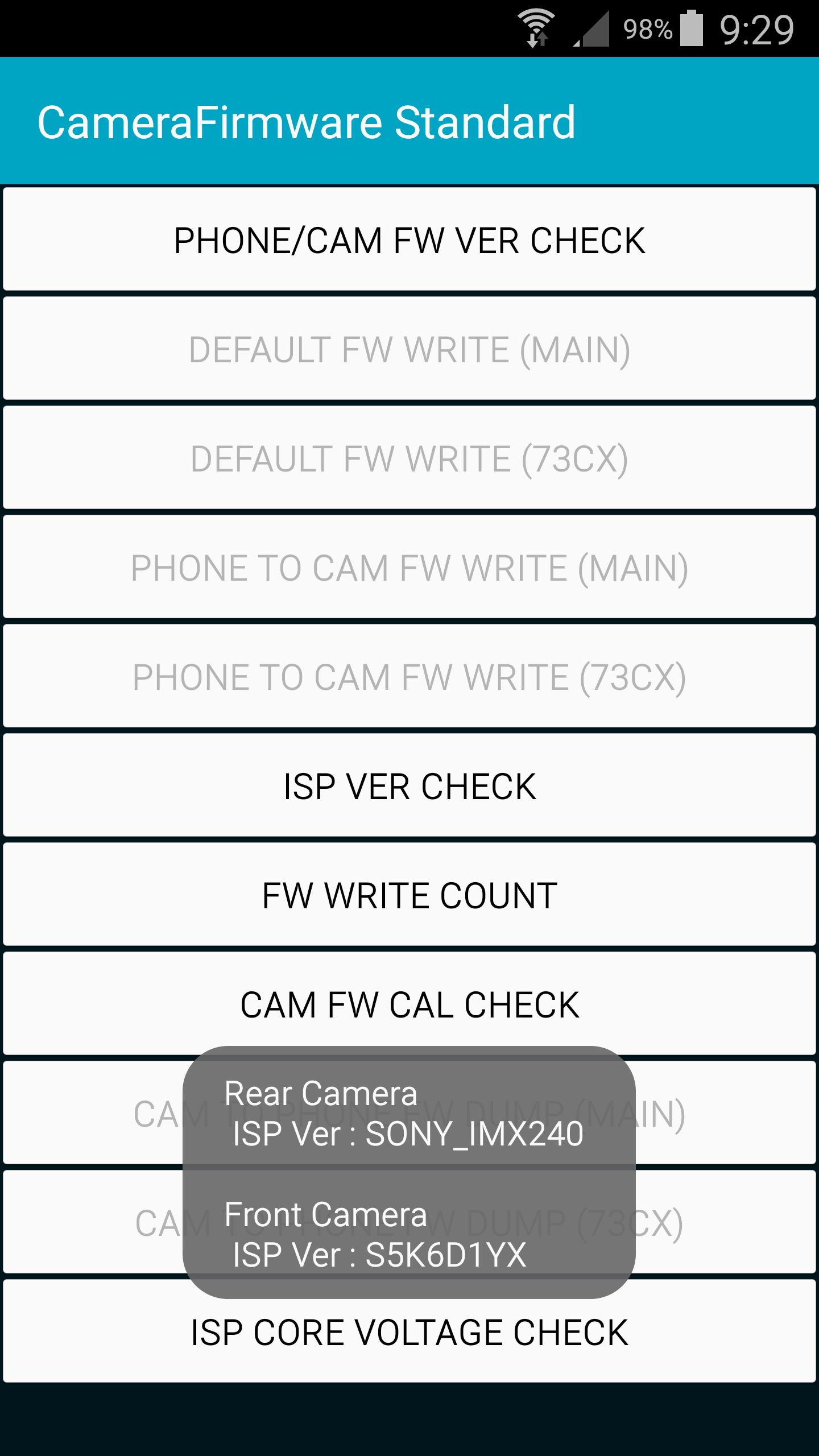This screenshot has height=1456, width=819.
Task: Tap PHONE/CAM FW VER CHECK button
Action: click(409, 239)
